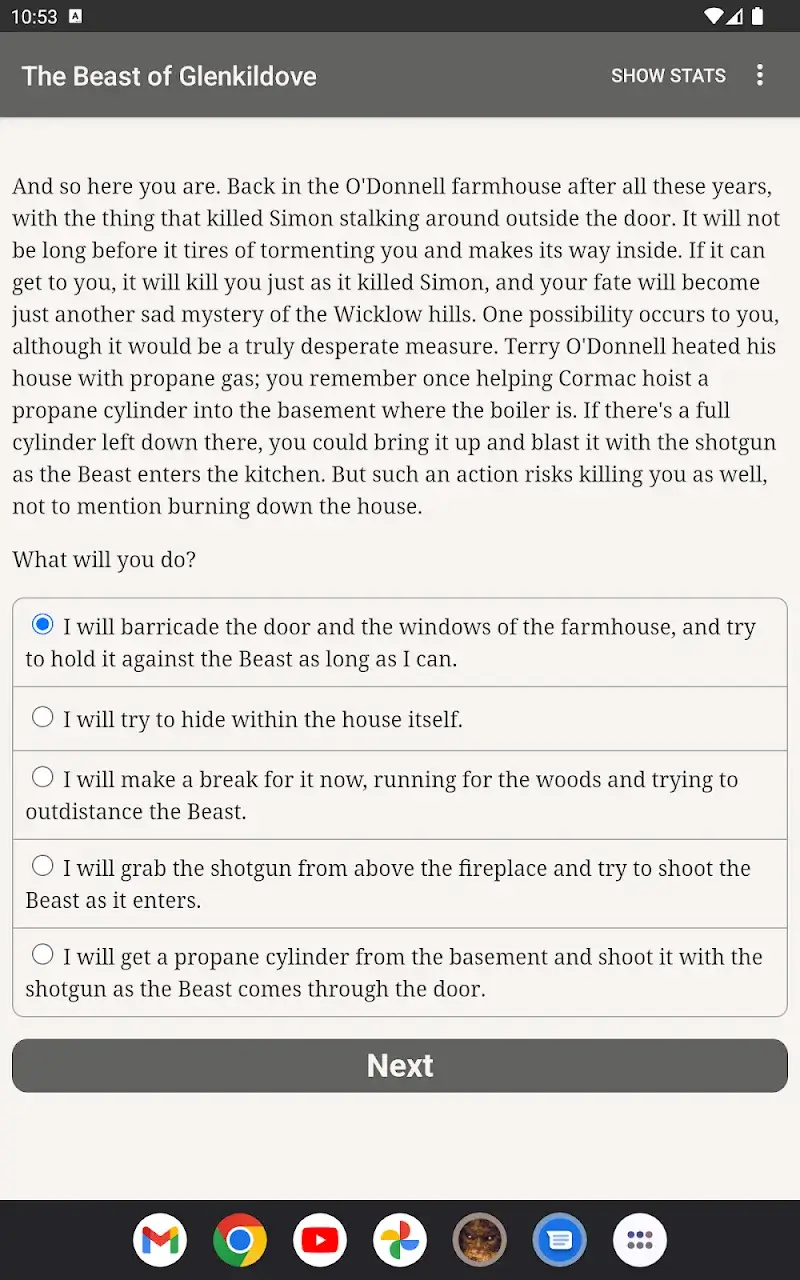
Task: Open the overflow menu
Action: pos(760,75)
